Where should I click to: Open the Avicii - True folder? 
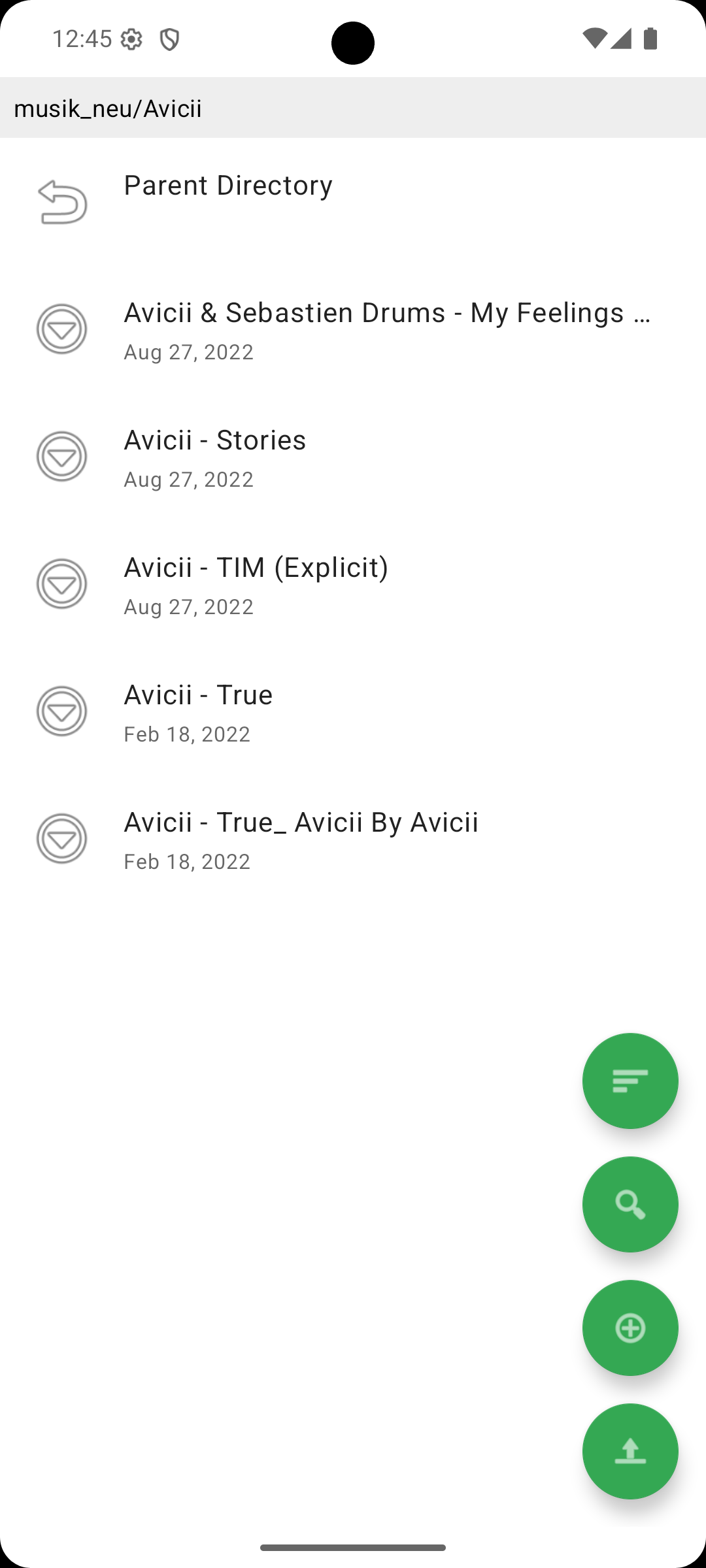pyautogui.click(x=353, y=711)
